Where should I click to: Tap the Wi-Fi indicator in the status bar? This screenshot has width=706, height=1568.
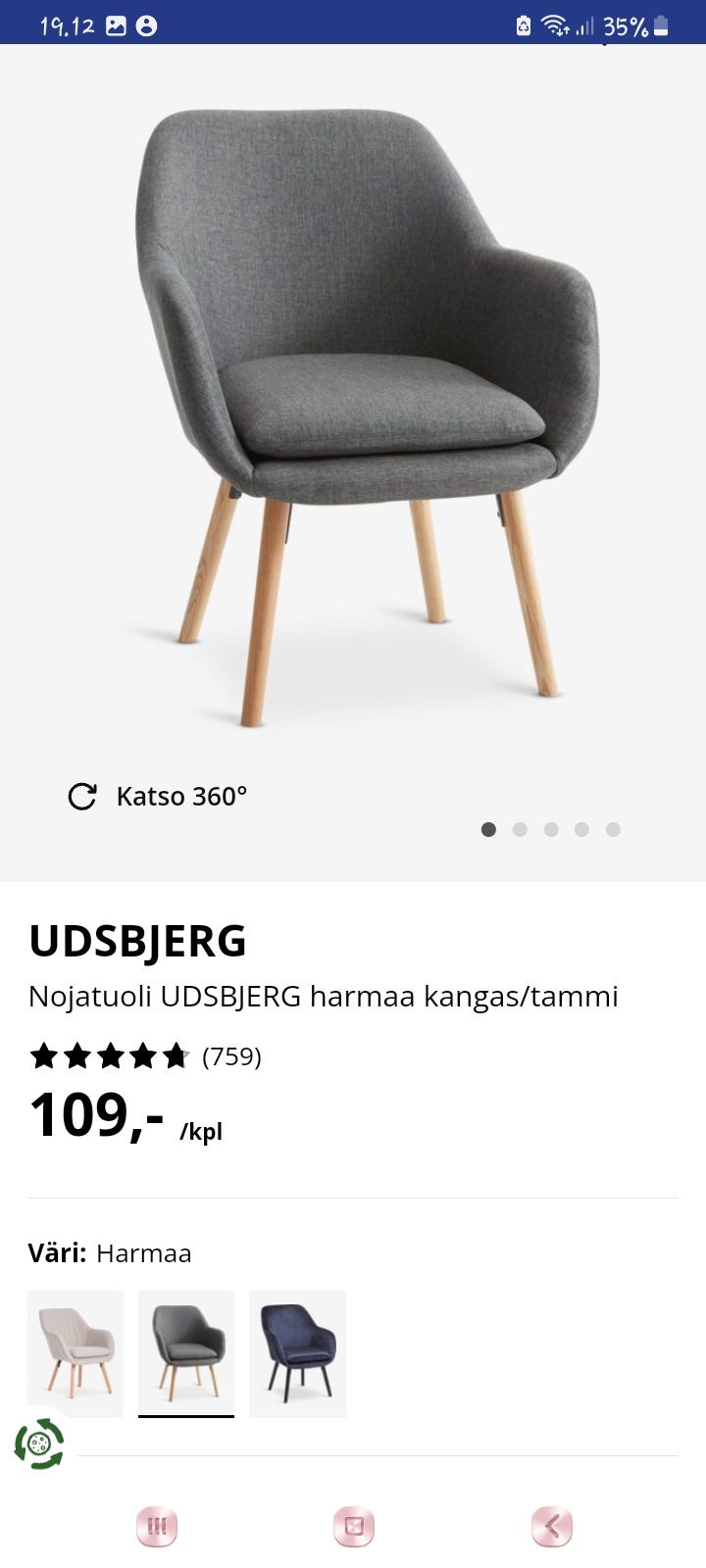555,26
